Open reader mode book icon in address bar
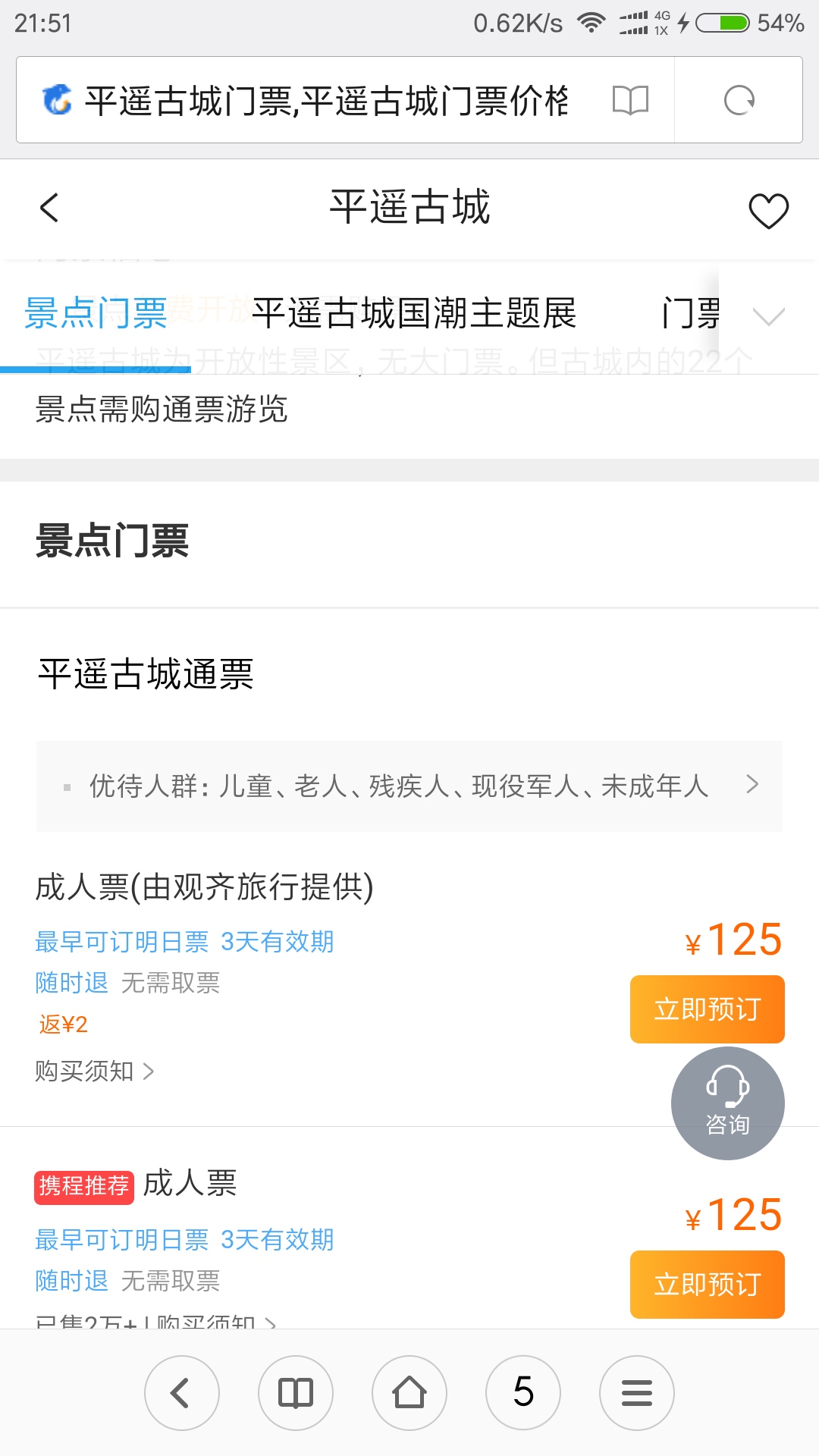The image size is (819, 1456). click(630, 100)
